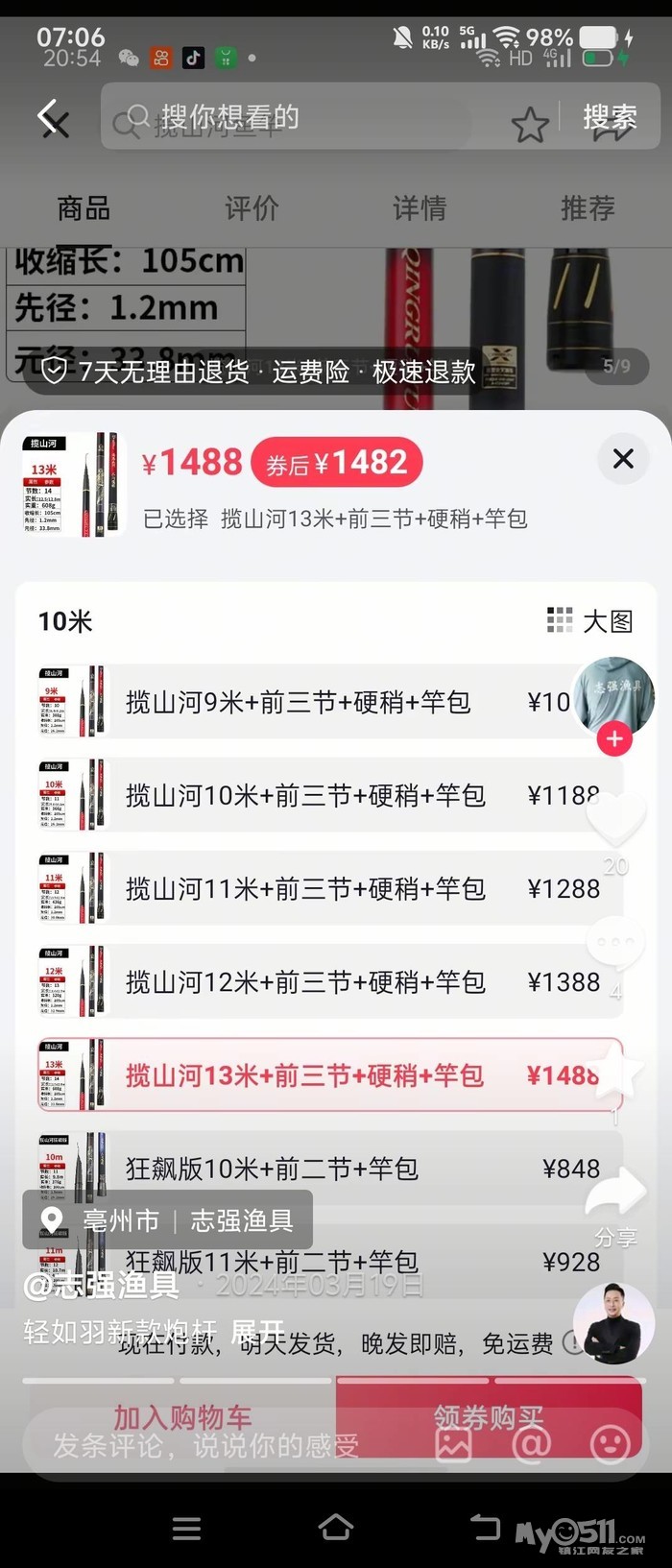672x1568 pixels.
Task: Go to the system home screen
Action: click(x=336, y=1527)
